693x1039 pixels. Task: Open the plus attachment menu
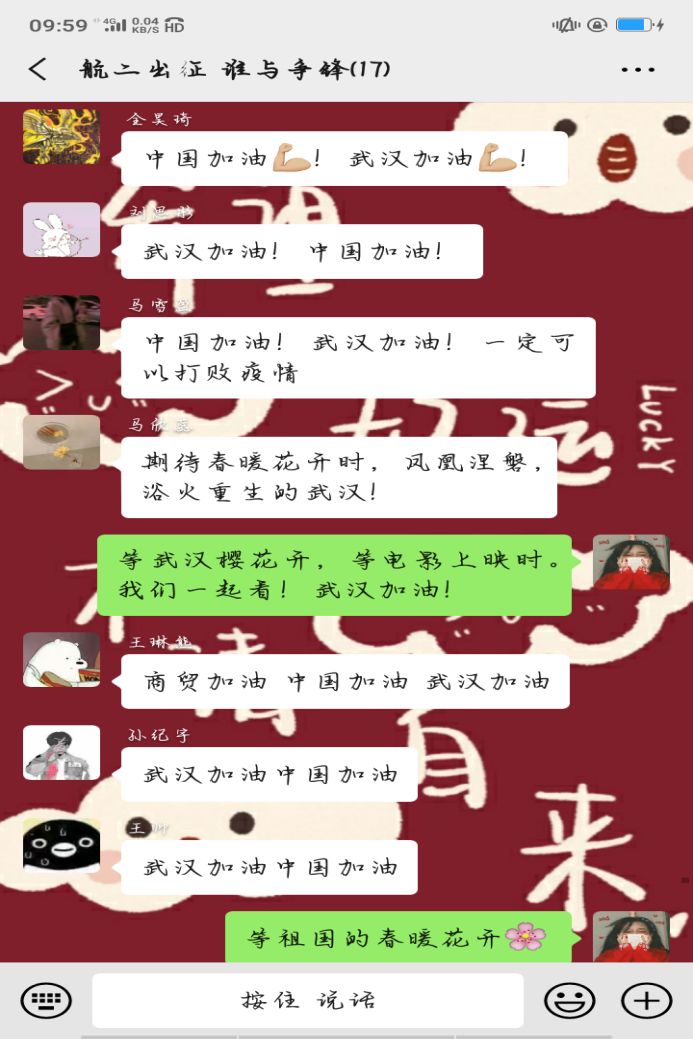(646, 1000)
